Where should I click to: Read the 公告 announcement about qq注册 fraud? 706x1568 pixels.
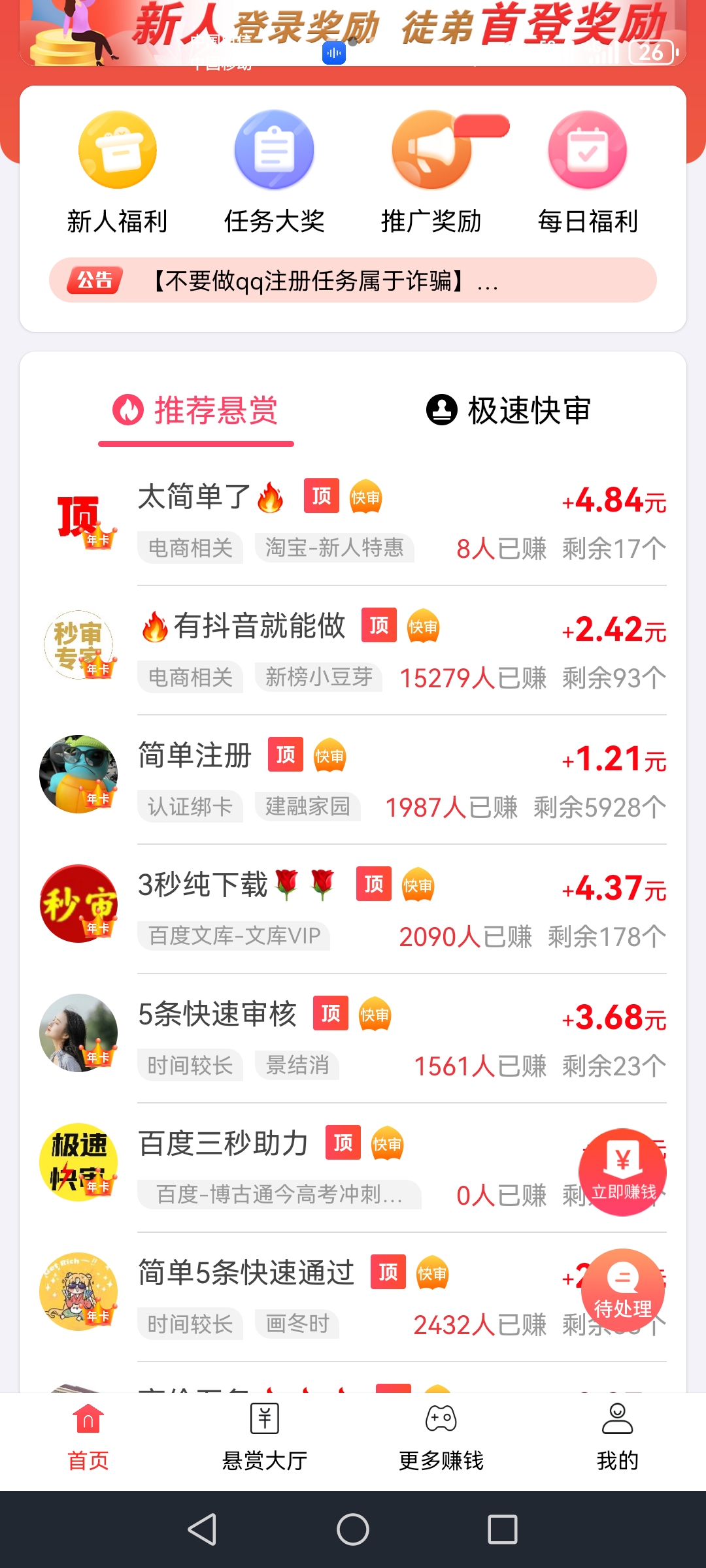[x=353, y=280]
